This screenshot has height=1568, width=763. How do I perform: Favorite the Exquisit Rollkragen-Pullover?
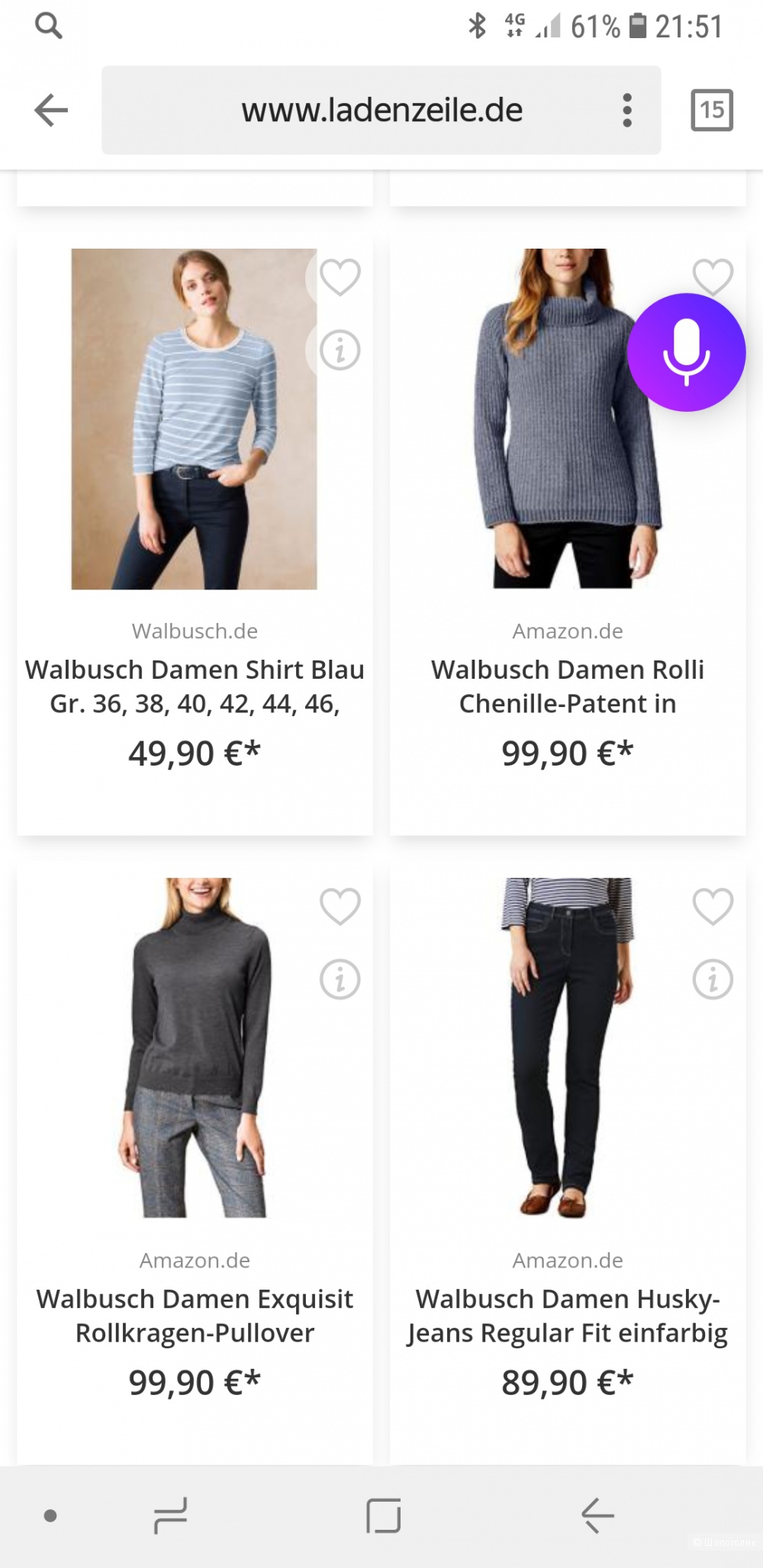click(340, 906)
